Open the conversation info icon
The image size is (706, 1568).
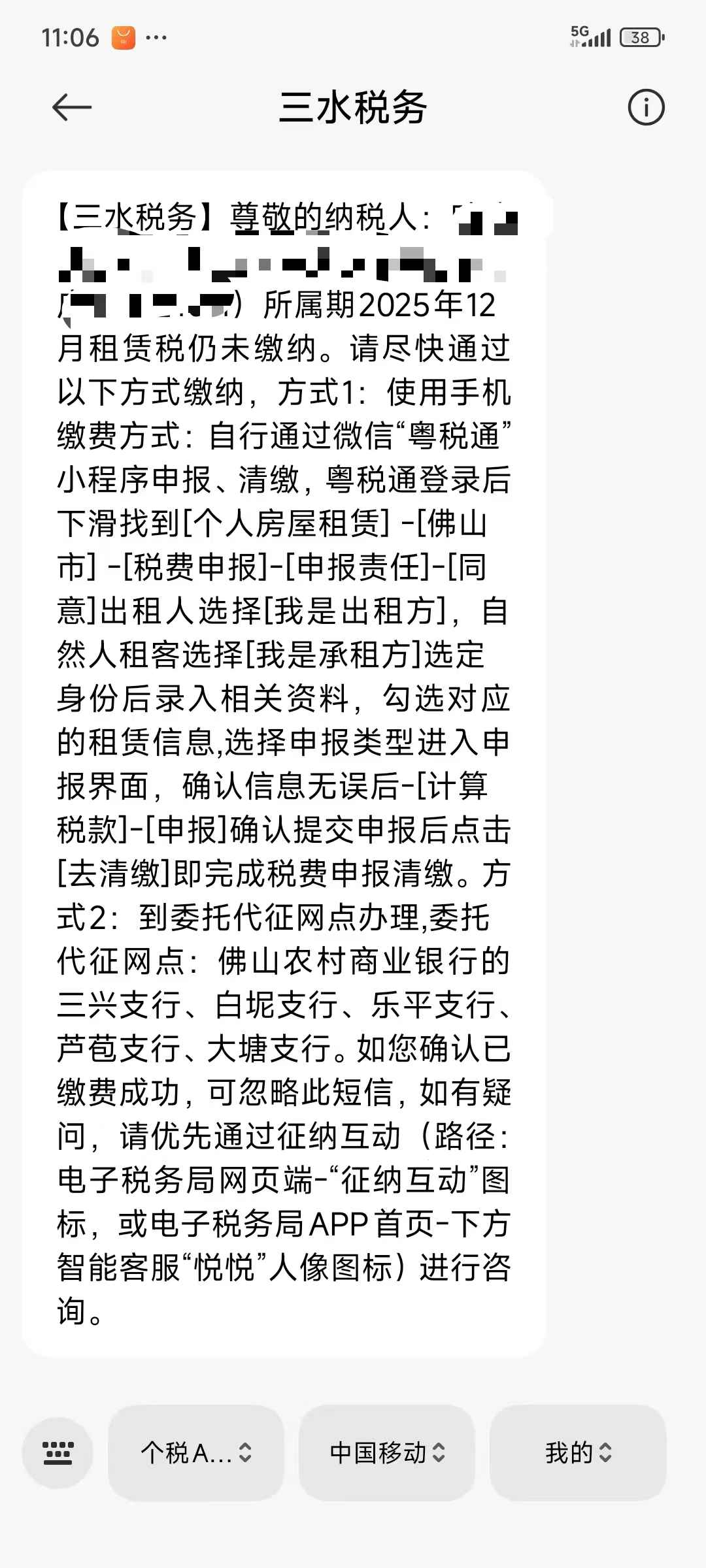(x=646, y=107)
